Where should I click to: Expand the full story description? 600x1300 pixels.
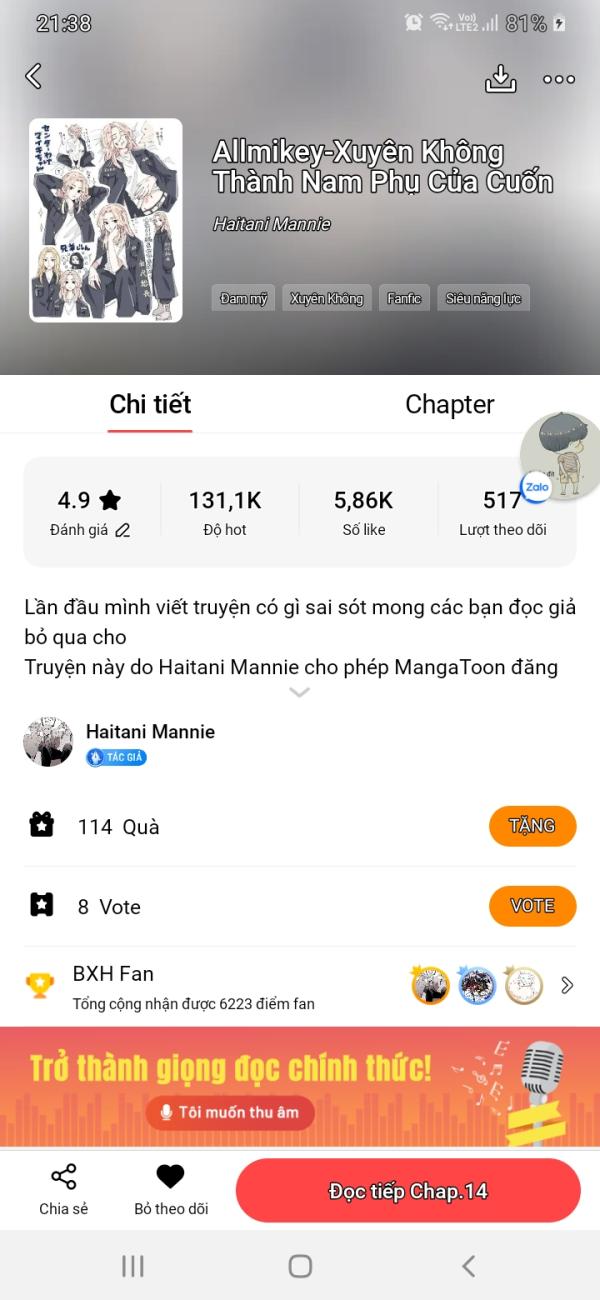tap(299, 692)
